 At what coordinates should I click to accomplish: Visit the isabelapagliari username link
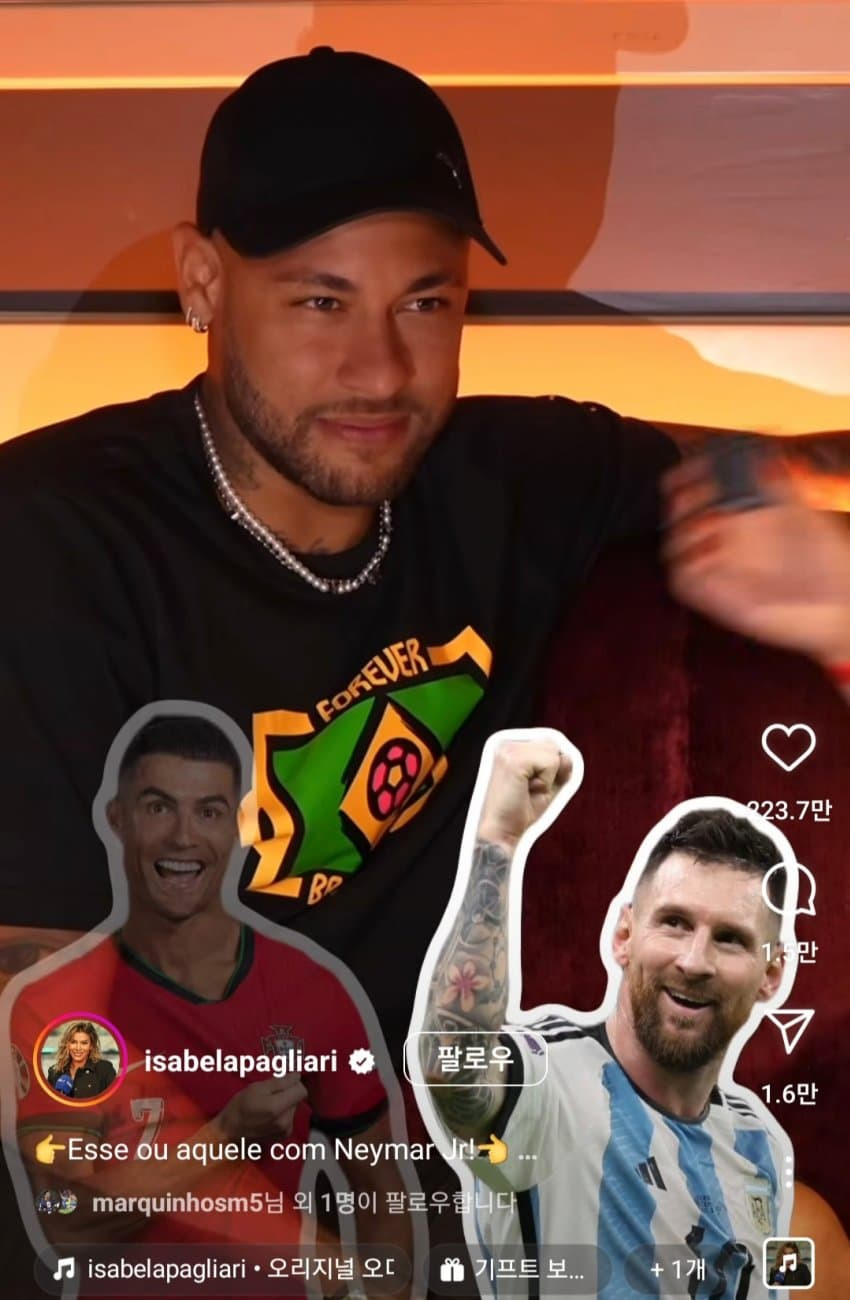(x=240, y=1062)
